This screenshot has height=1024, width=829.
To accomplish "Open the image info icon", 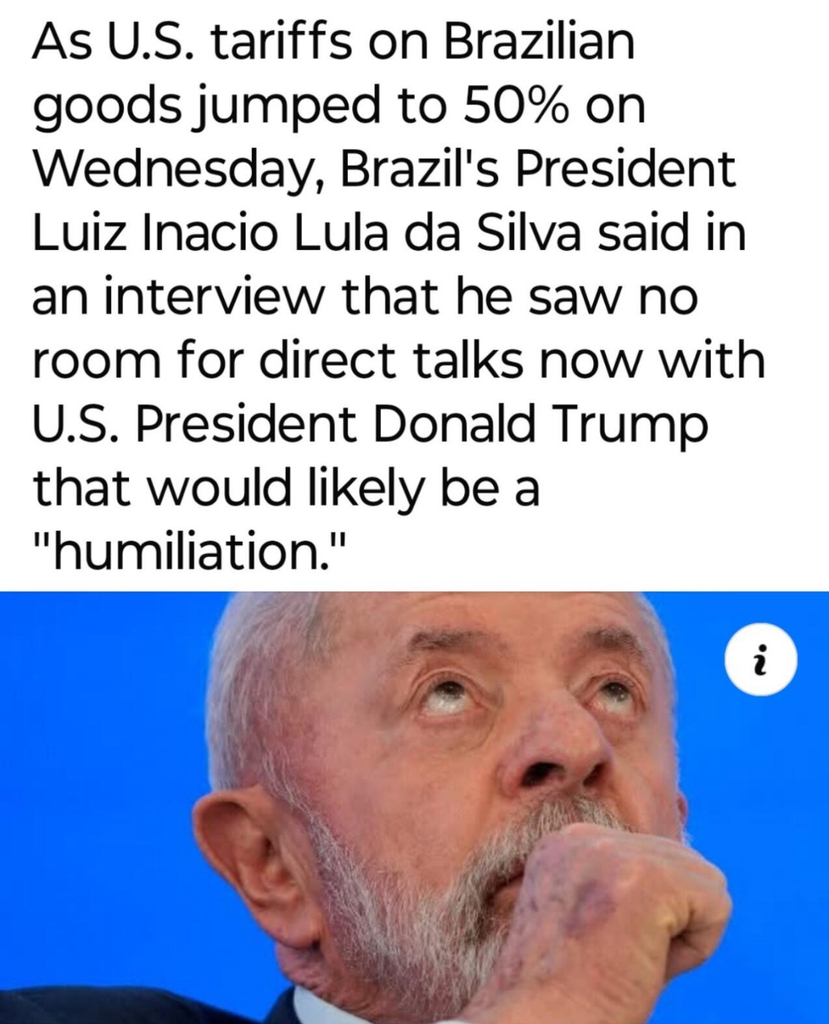I will pos(761,660).
